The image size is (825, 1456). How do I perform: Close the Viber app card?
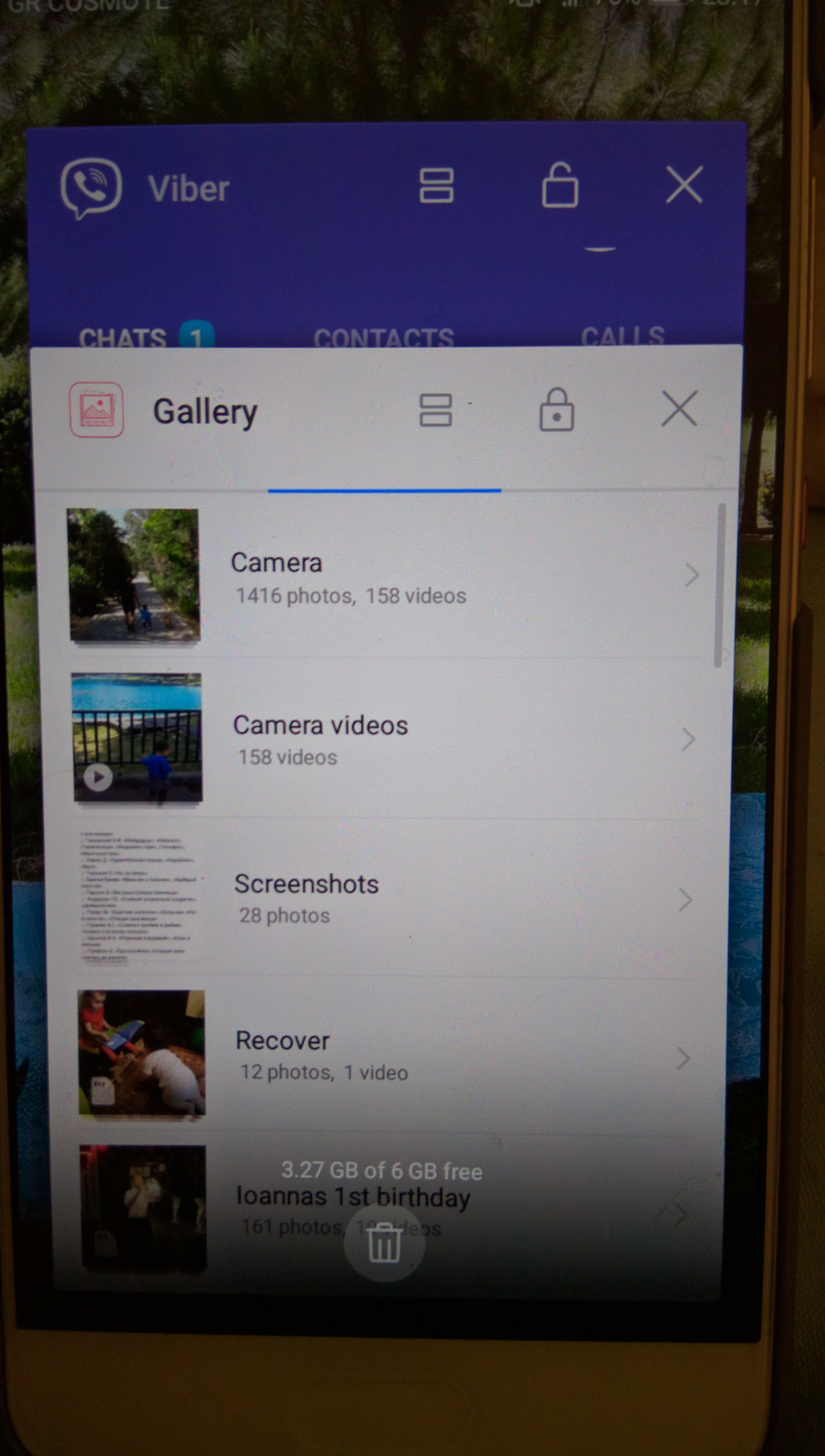684,185
